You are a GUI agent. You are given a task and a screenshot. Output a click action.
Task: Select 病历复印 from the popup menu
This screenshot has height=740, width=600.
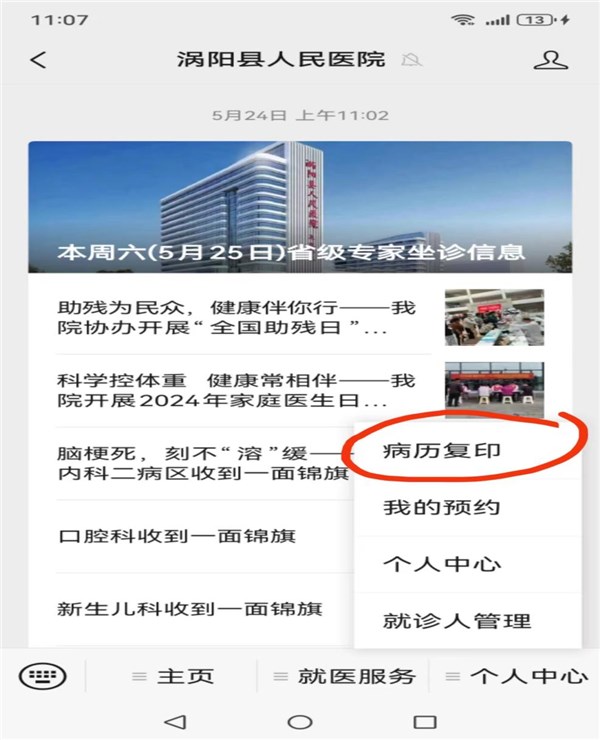click(x=442, y=451)
